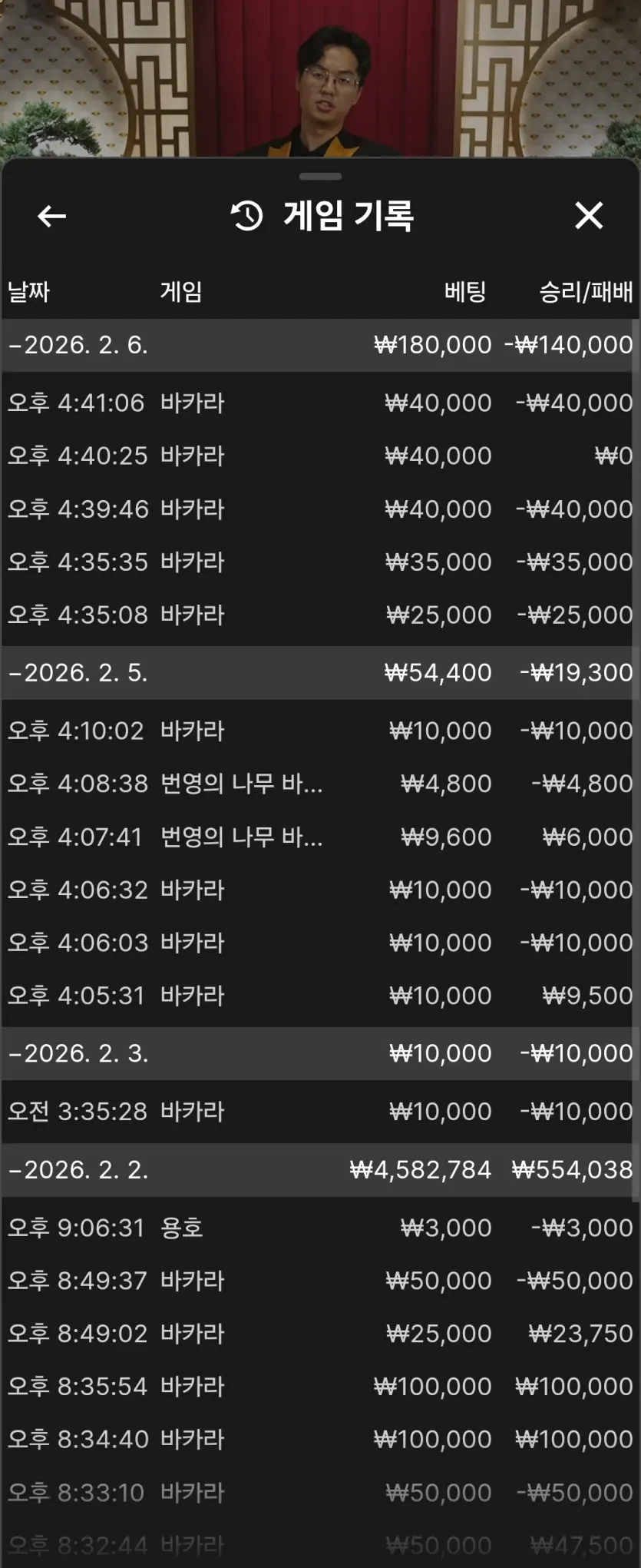Screen dimensions: 641x1568
Task: Open the 오후 4:41:06 바카라 record
Action: click(x=320, y=403)
